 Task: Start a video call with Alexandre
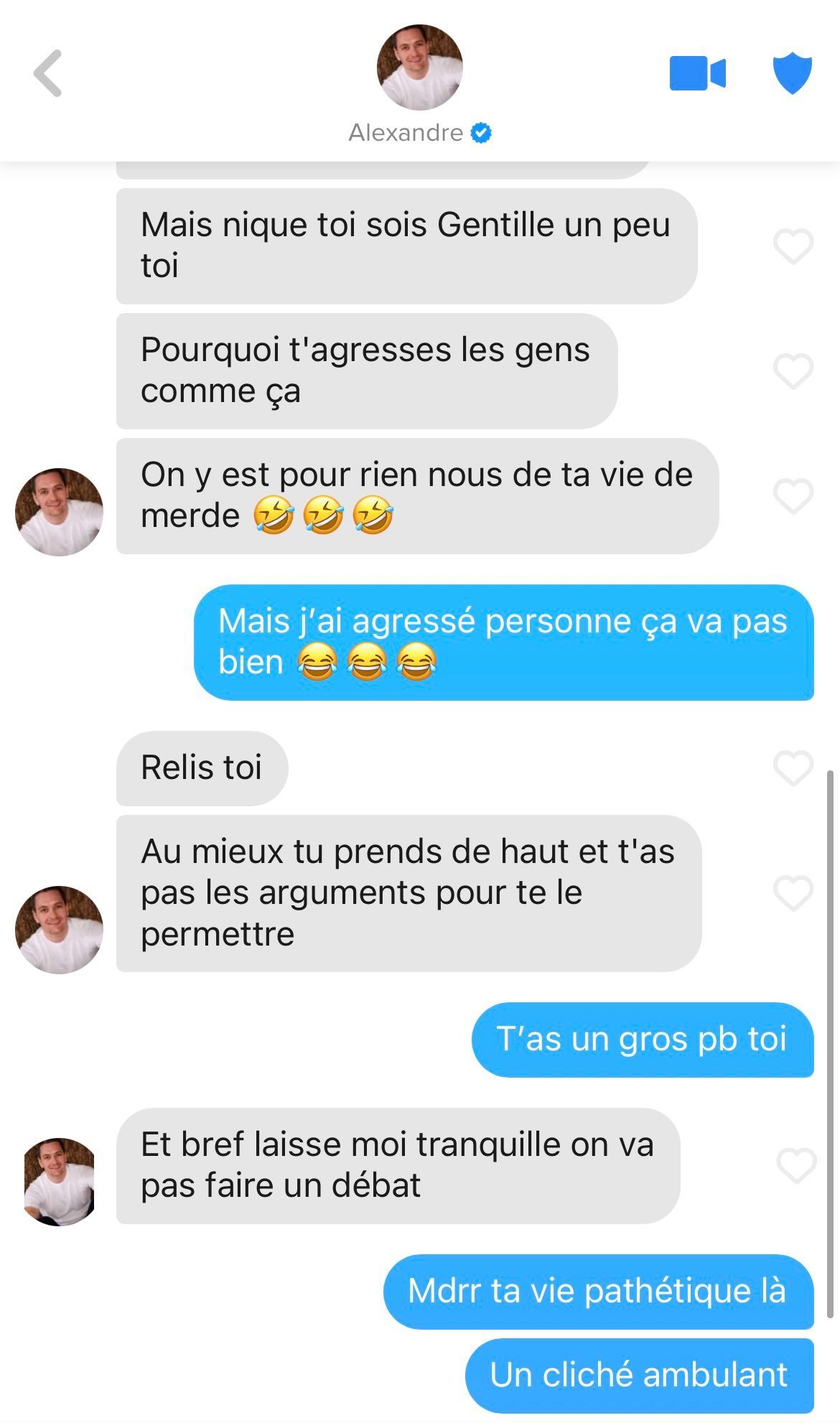pyautogui.click(x=697, y=73)
